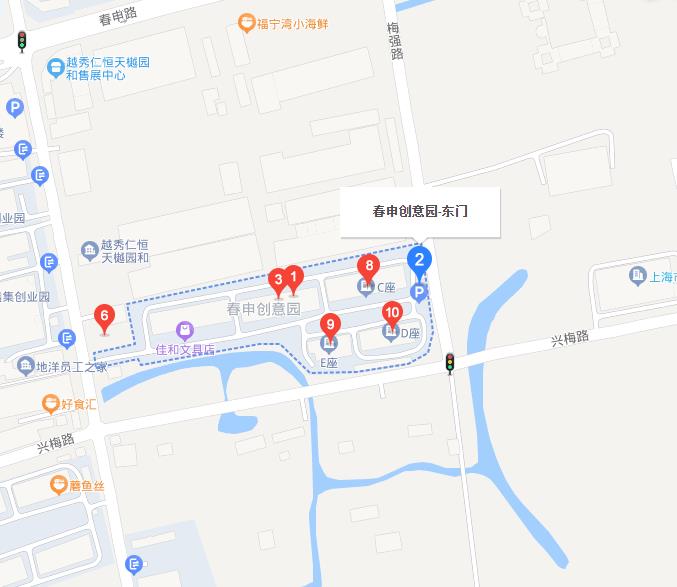Open red marker number 6
Image resolution: width=677 pixels, height=587 pixels.
(x=103, y=316)
